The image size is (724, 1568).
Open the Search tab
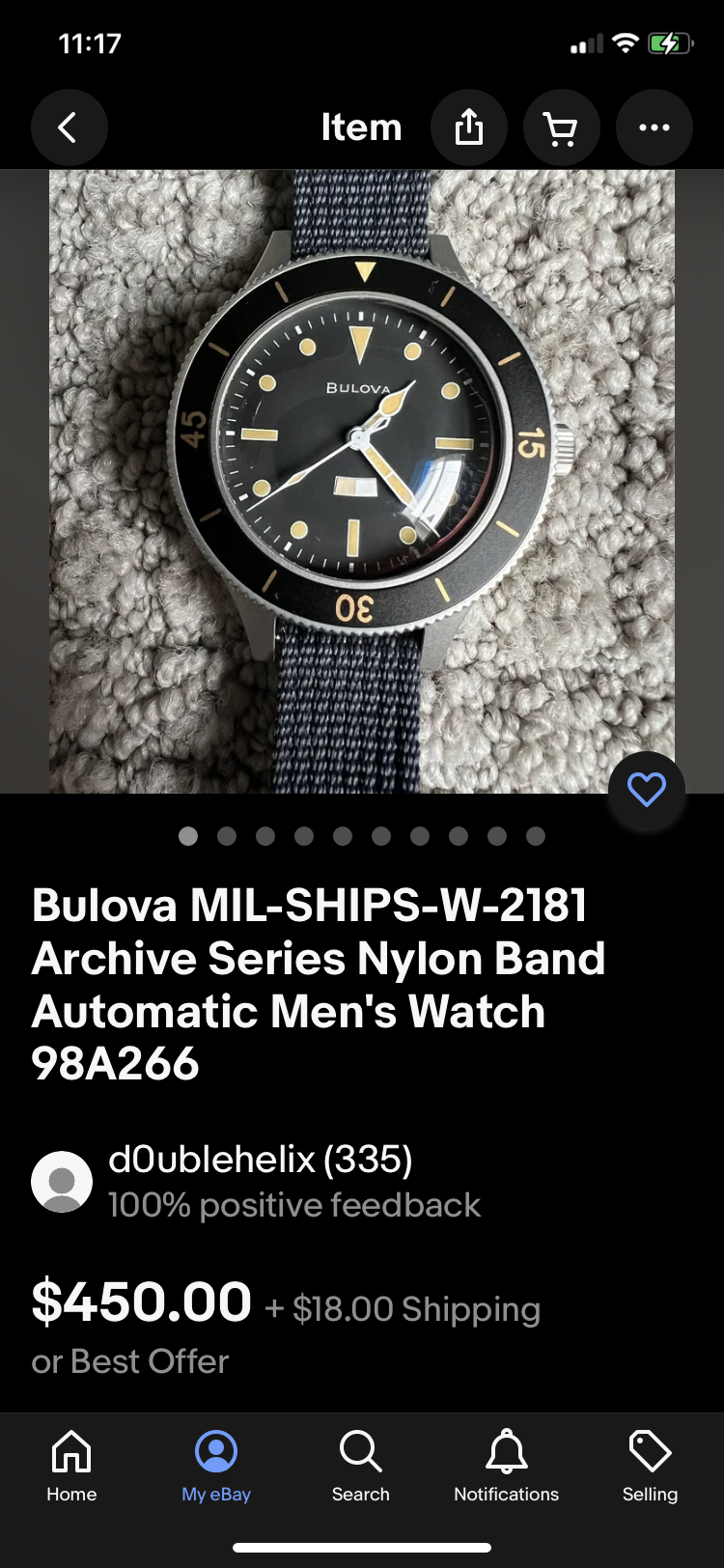(x=361, y=1466)
